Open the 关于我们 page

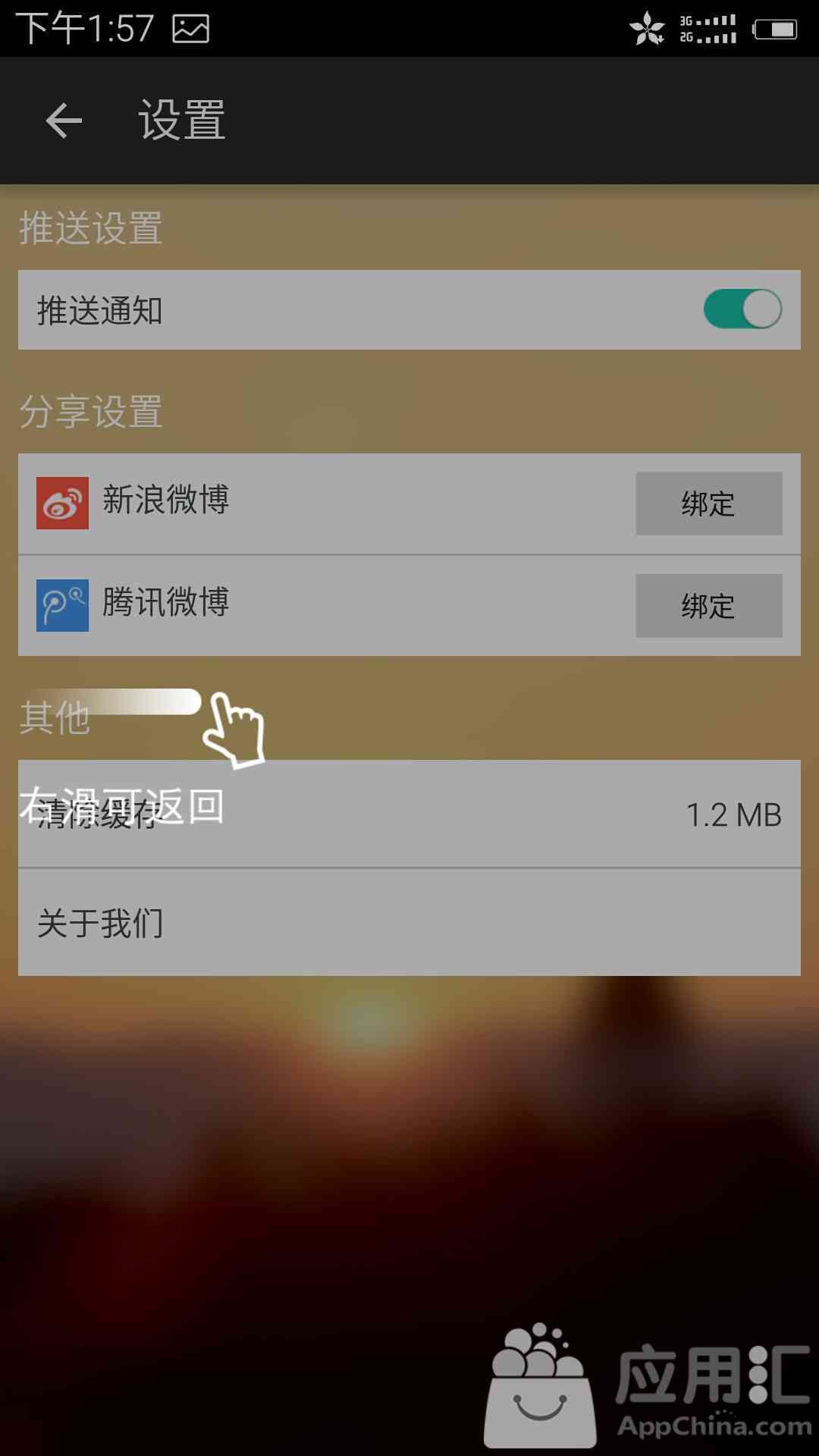409,923
